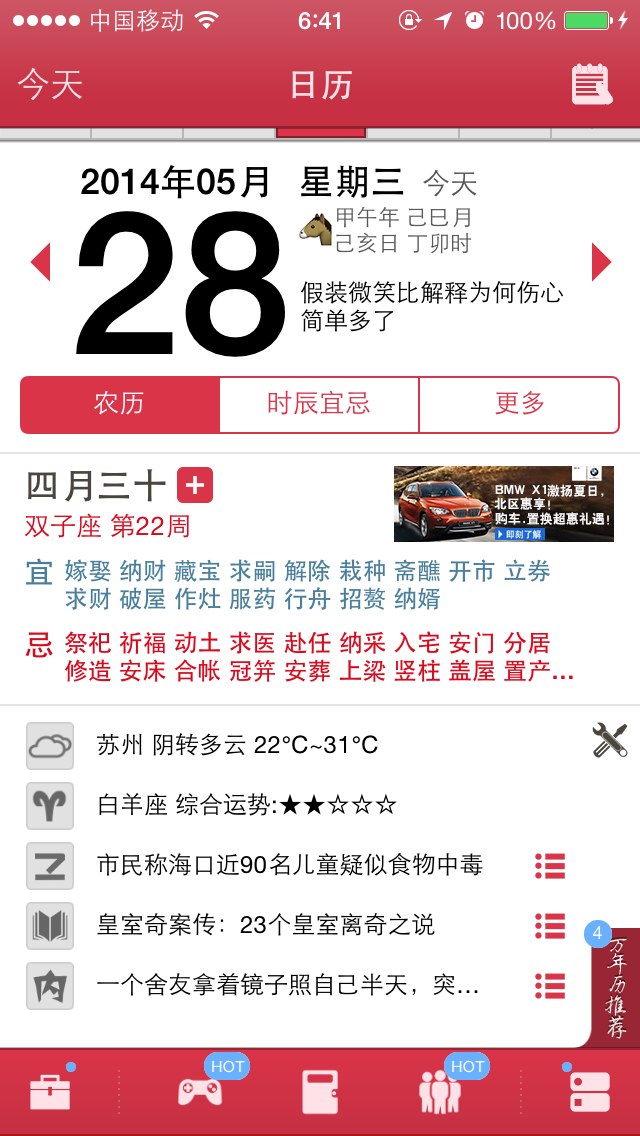Tap the red plus beside 四月三十
This screenshot has width=640, height=1136.
tap(195, 485)
